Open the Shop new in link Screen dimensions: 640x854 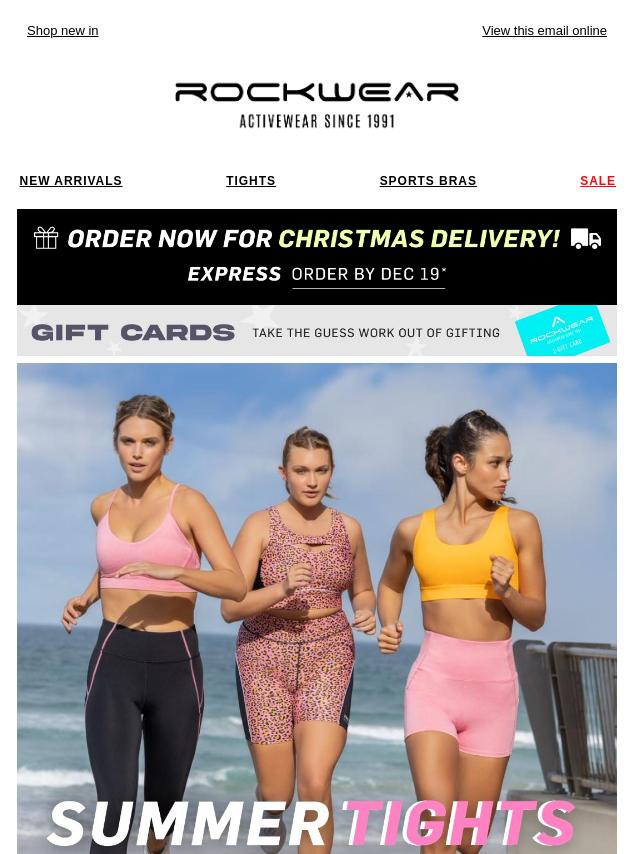(x=62, y=31)
